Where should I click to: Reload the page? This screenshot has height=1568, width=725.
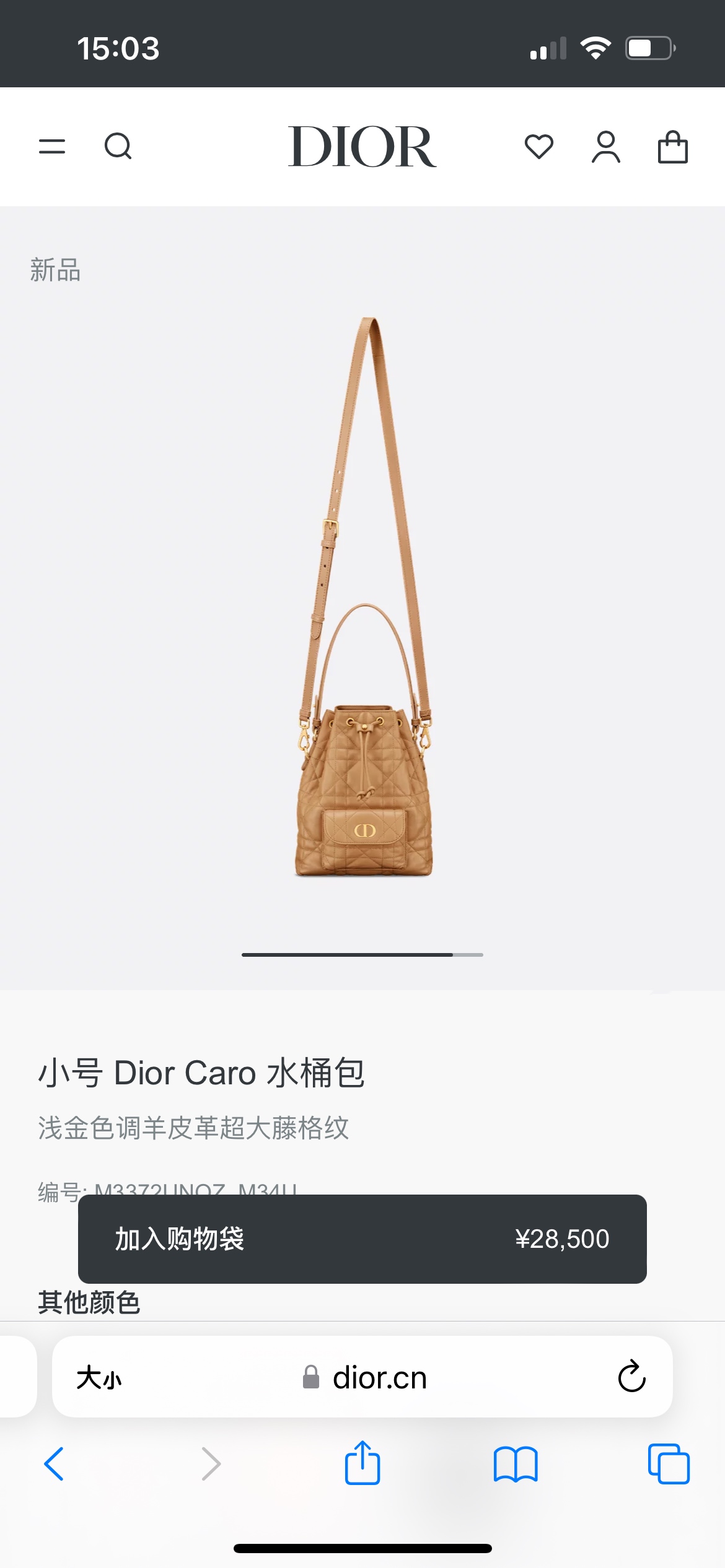(631, 1377)
